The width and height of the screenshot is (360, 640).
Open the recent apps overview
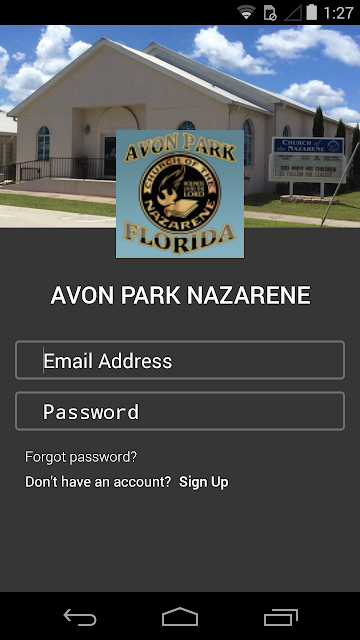280,617
